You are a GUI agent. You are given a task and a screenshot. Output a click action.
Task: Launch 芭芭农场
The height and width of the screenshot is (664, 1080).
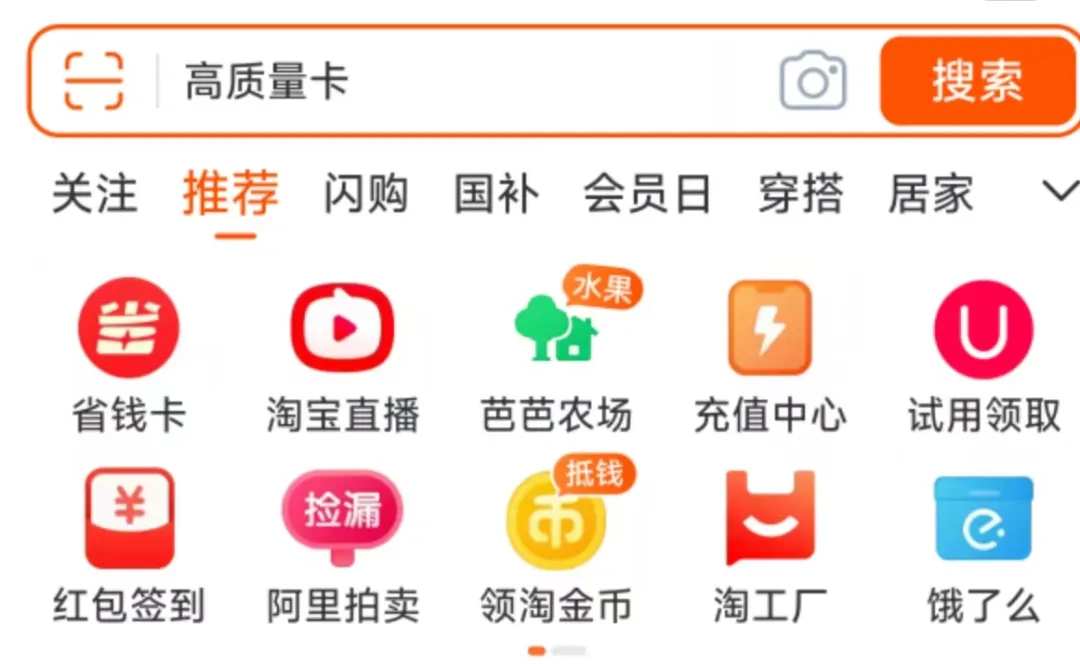pos(556,352)
